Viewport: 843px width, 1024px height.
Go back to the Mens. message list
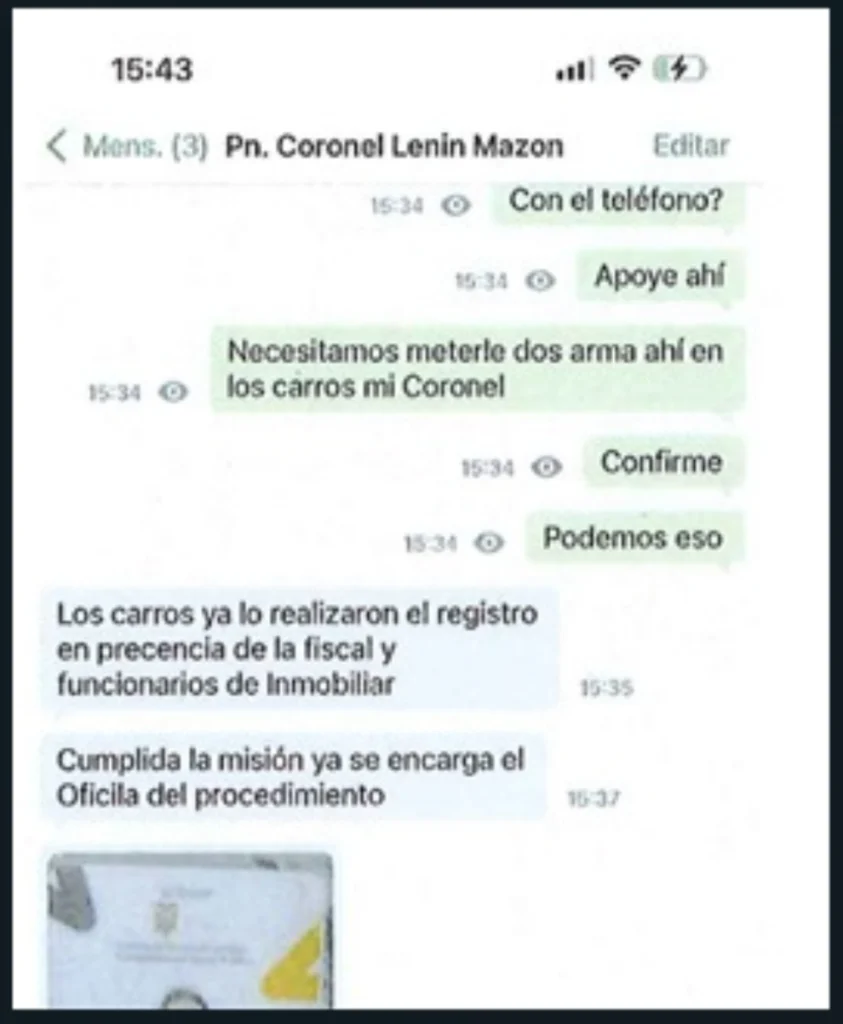coord(125,146)
